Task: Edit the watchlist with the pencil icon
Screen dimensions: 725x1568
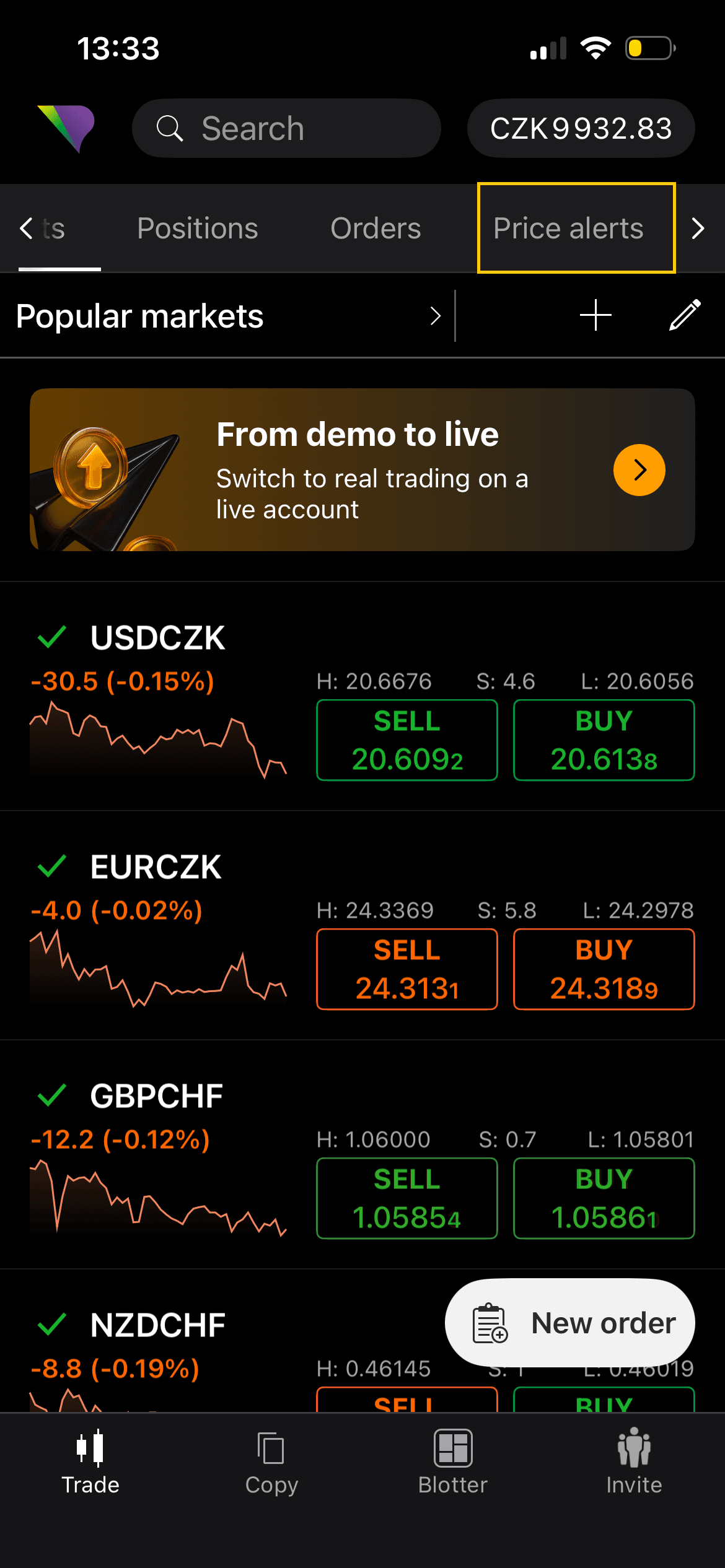Action: point(685,315)
